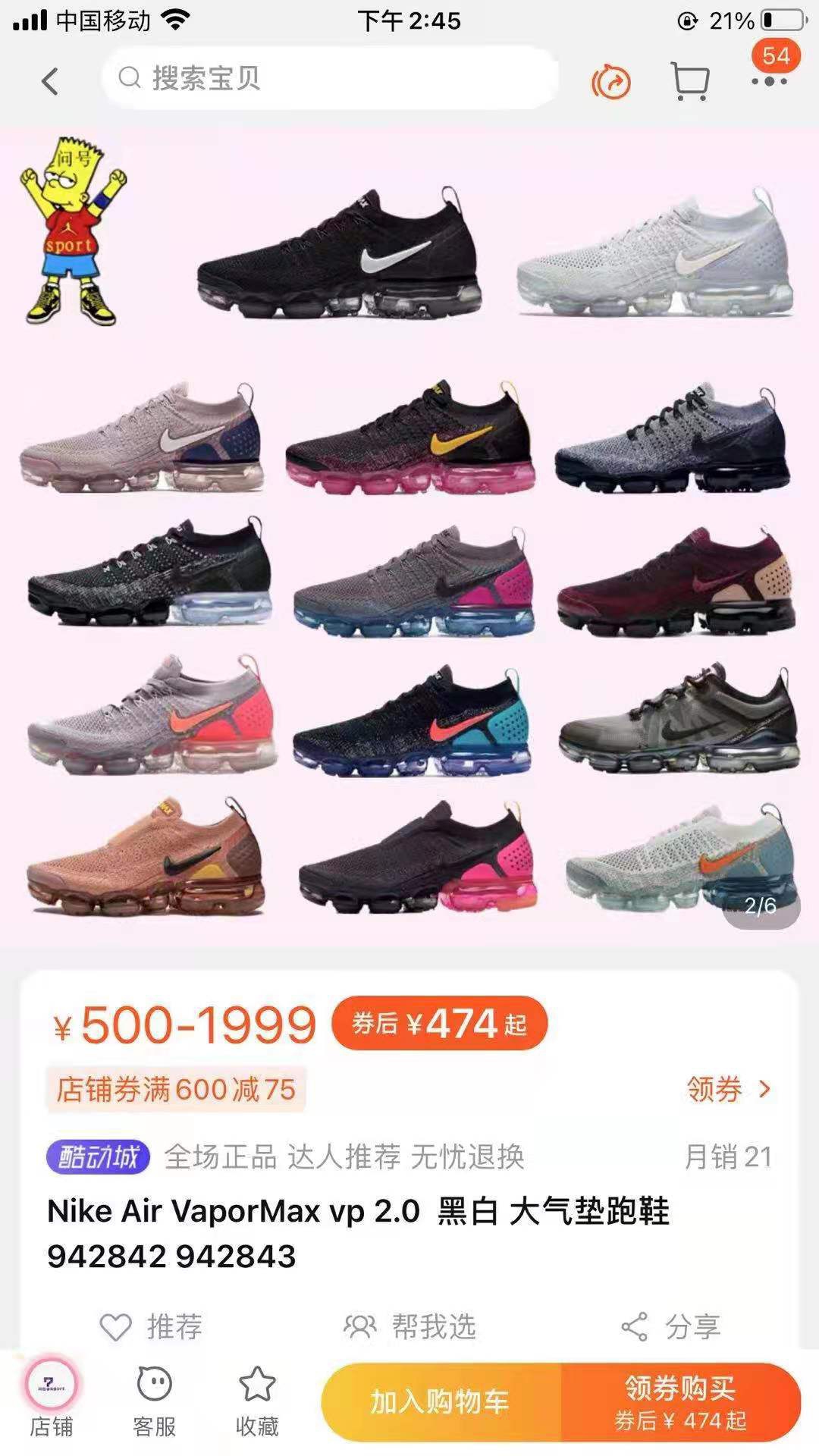Go back to the previous page
819x1456 pixels.
tap(50, 80)
